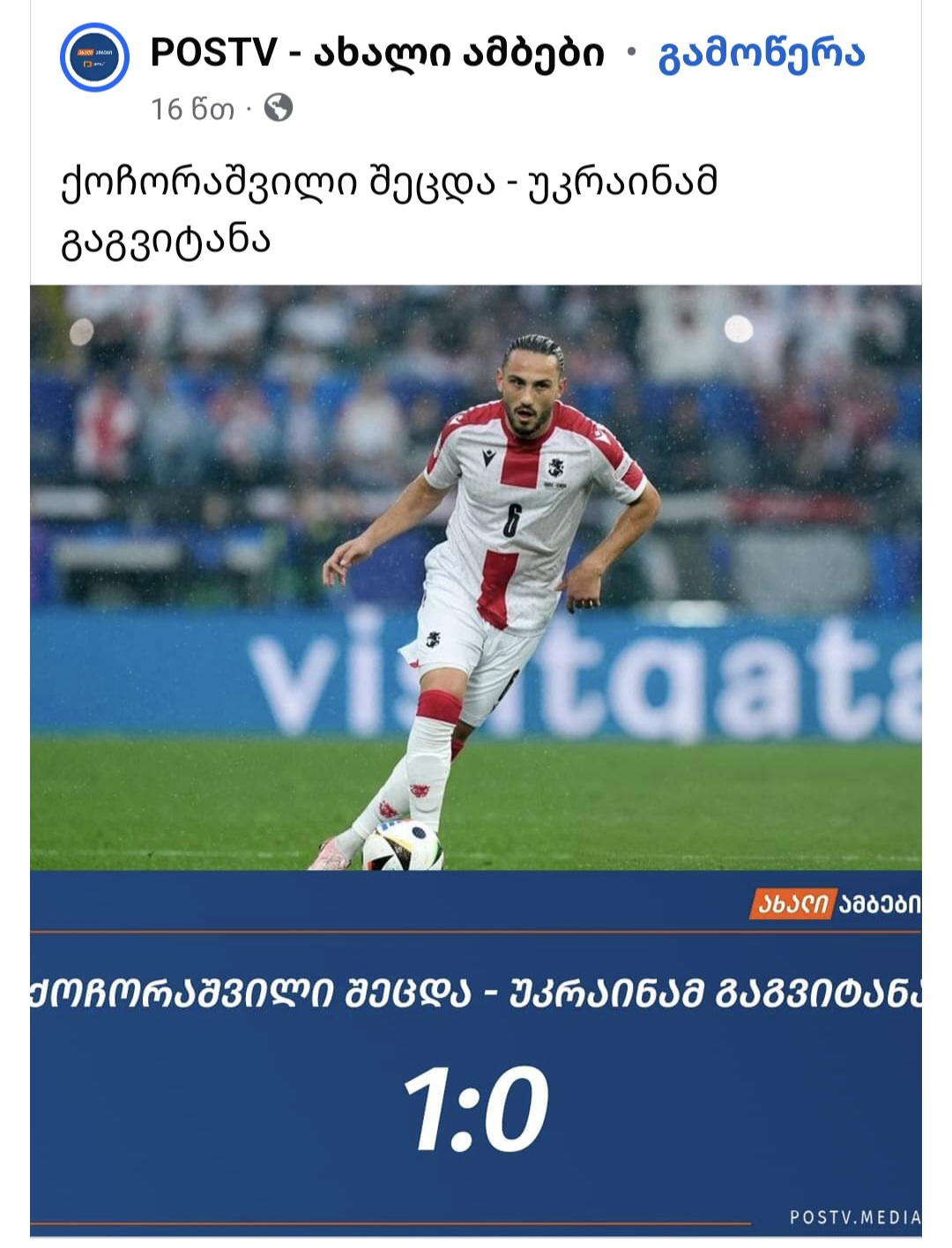Tap გამოწერა to follow the page
The image size is (952, 1248).
pyautogui.click(x=761, y=54)
